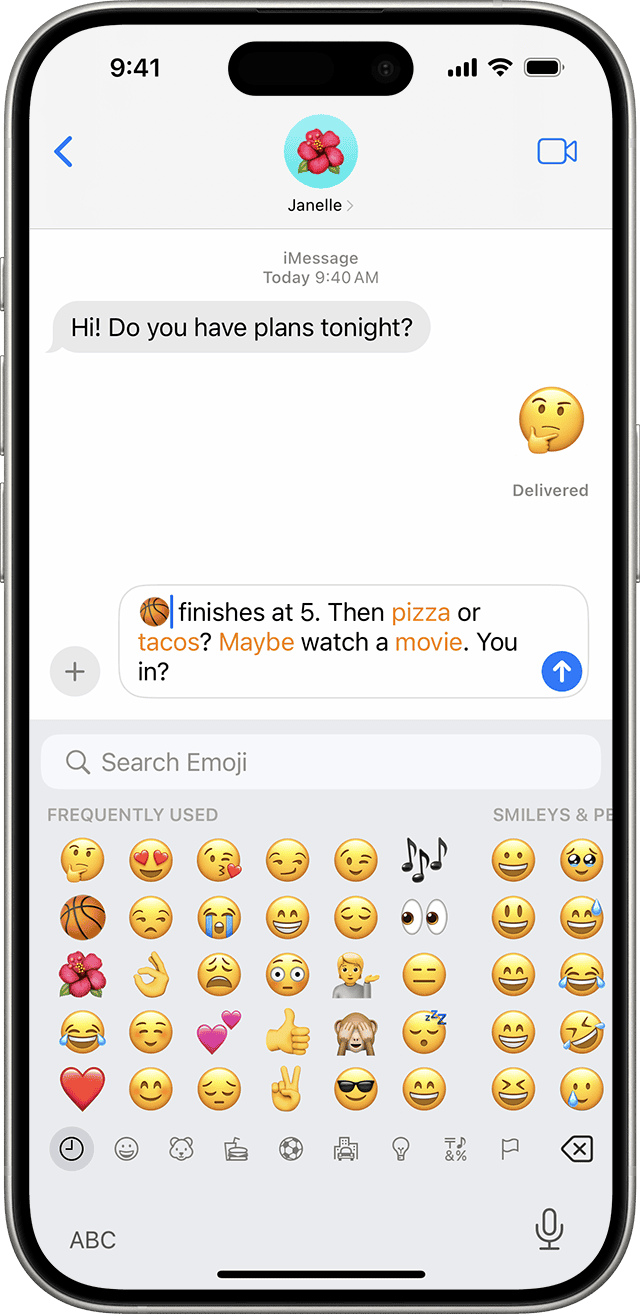Delete the last character with backspace

pos(577,1149)
